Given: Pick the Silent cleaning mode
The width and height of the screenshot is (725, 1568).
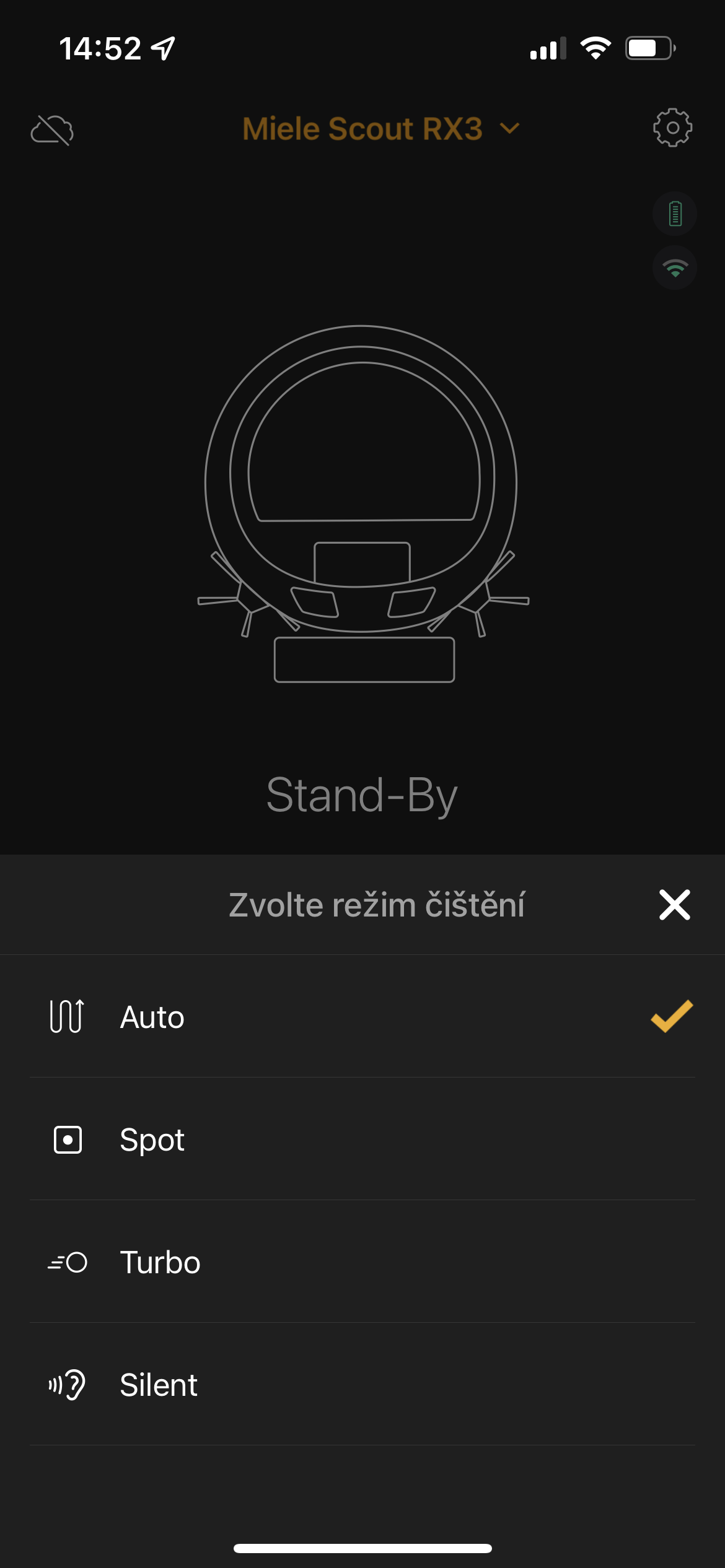Looking at the screenshot, I should 362,1385.
